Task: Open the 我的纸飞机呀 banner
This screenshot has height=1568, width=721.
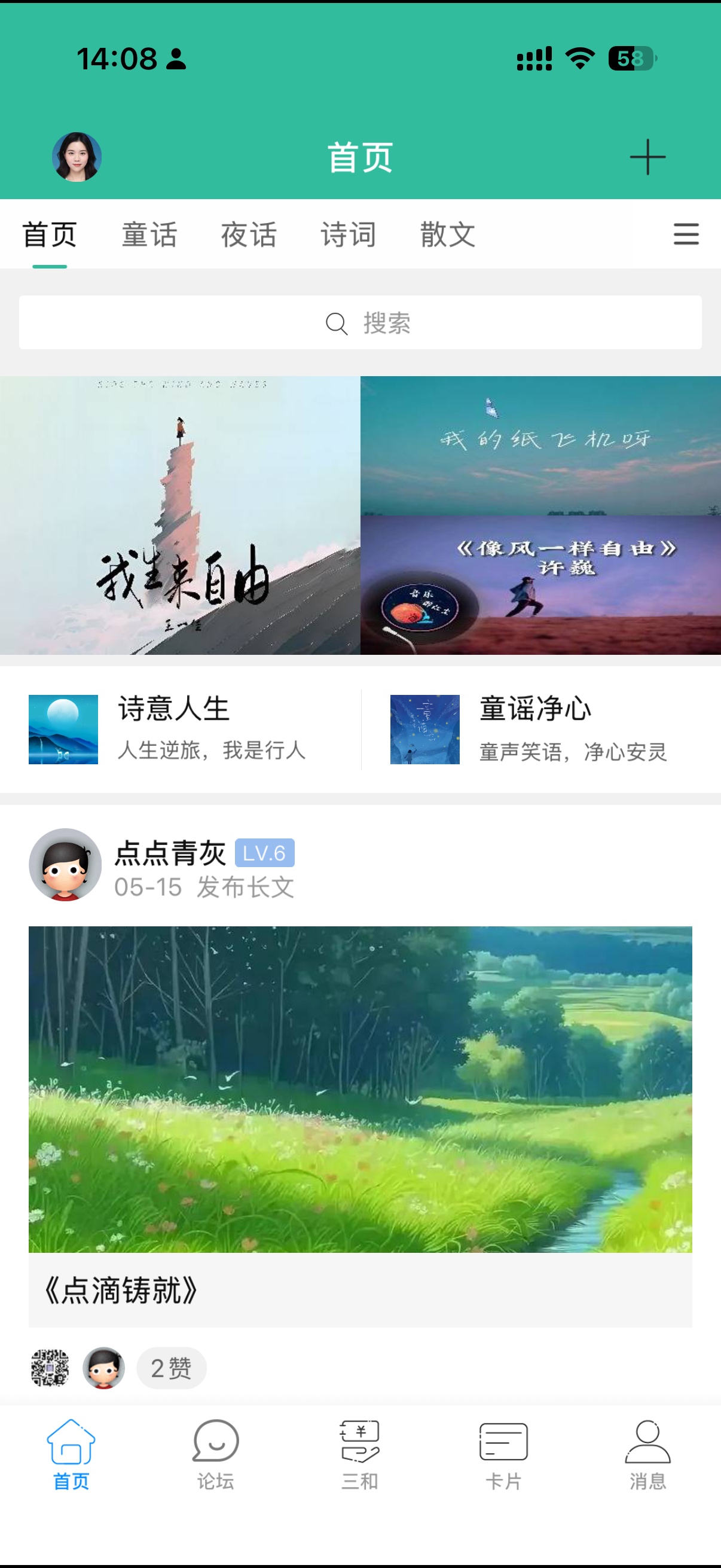Action: (540, 446)
